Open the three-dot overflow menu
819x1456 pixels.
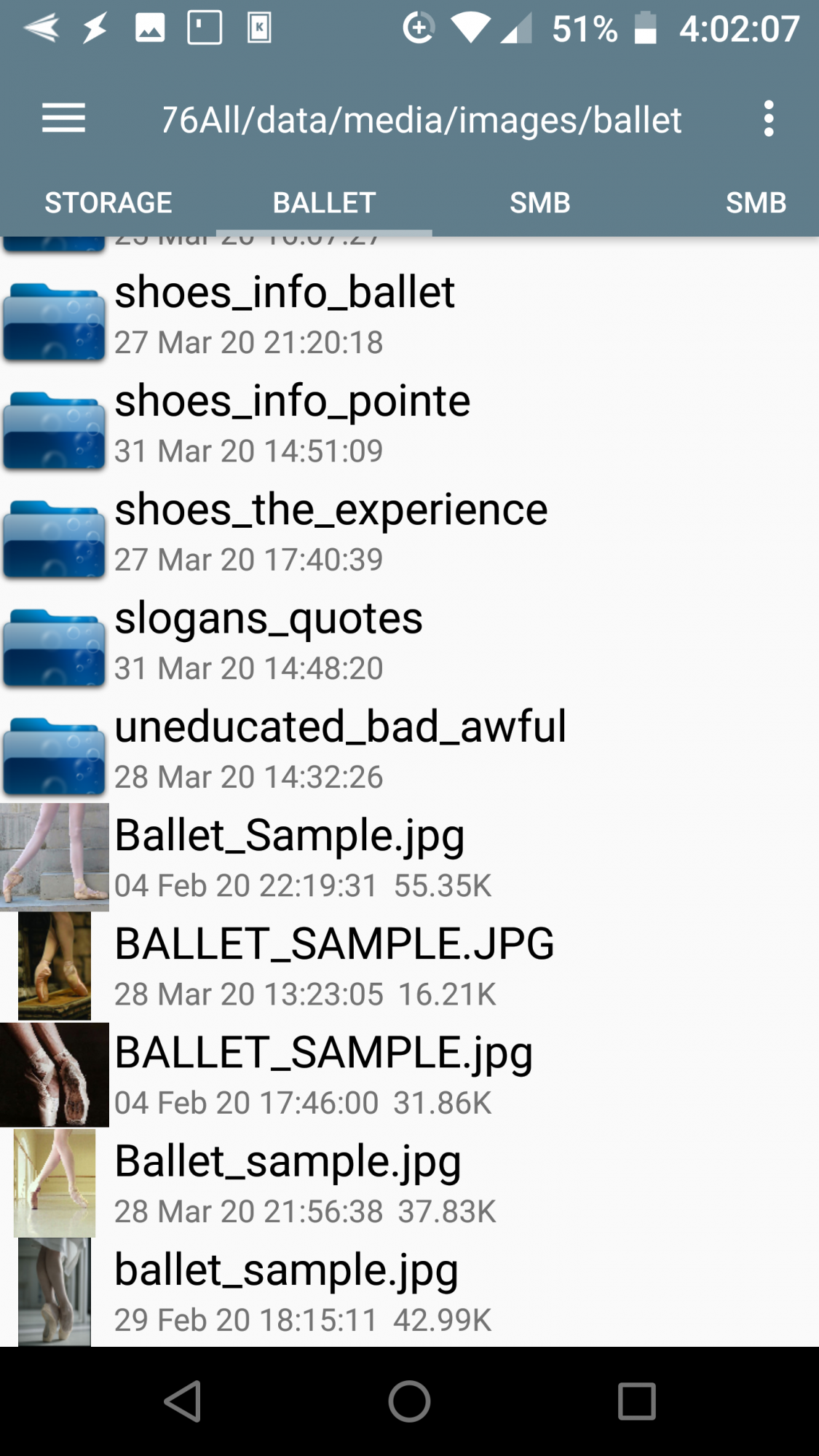(x=768, y=119)
